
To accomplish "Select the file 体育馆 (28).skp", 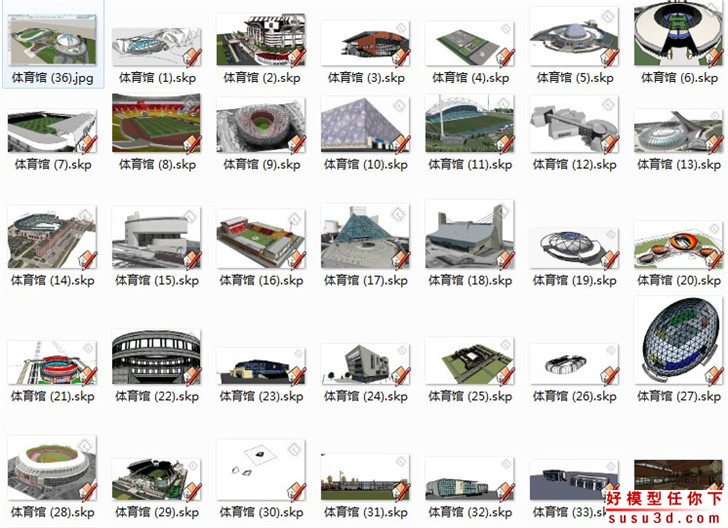I will pyautogui.click(x=52, y=468).
